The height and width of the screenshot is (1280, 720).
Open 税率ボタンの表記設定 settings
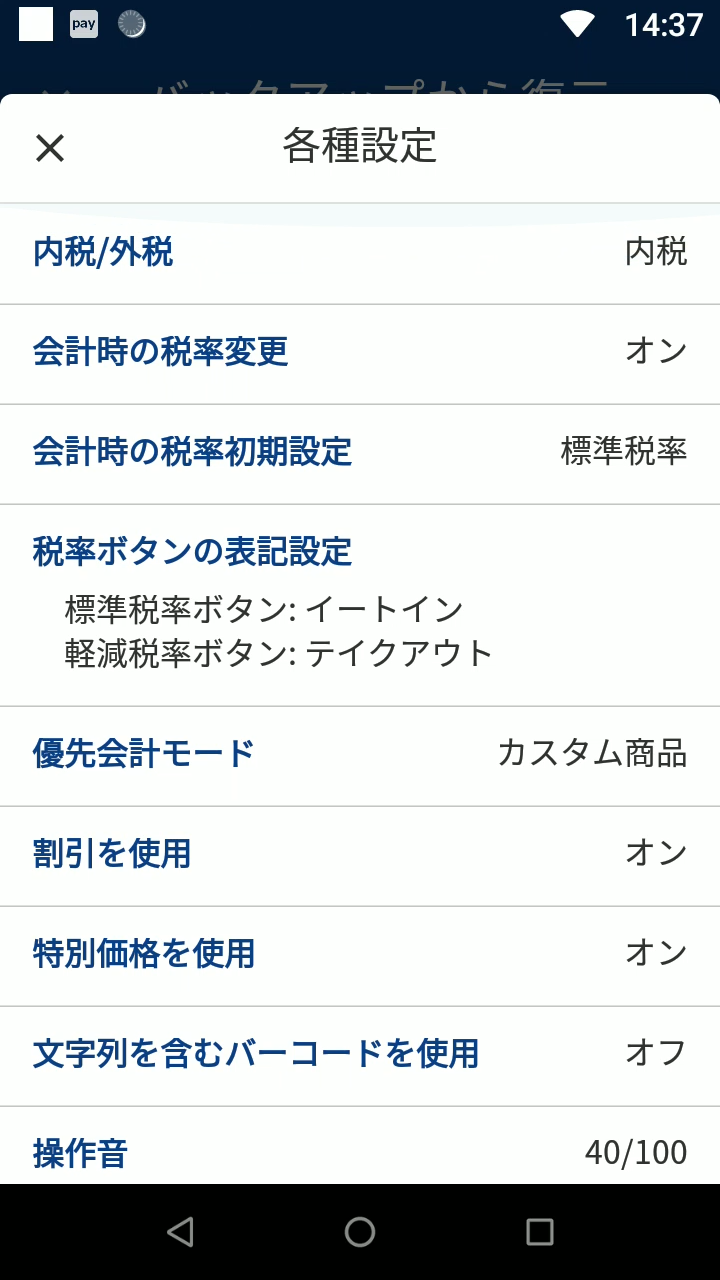pos(360,600)
